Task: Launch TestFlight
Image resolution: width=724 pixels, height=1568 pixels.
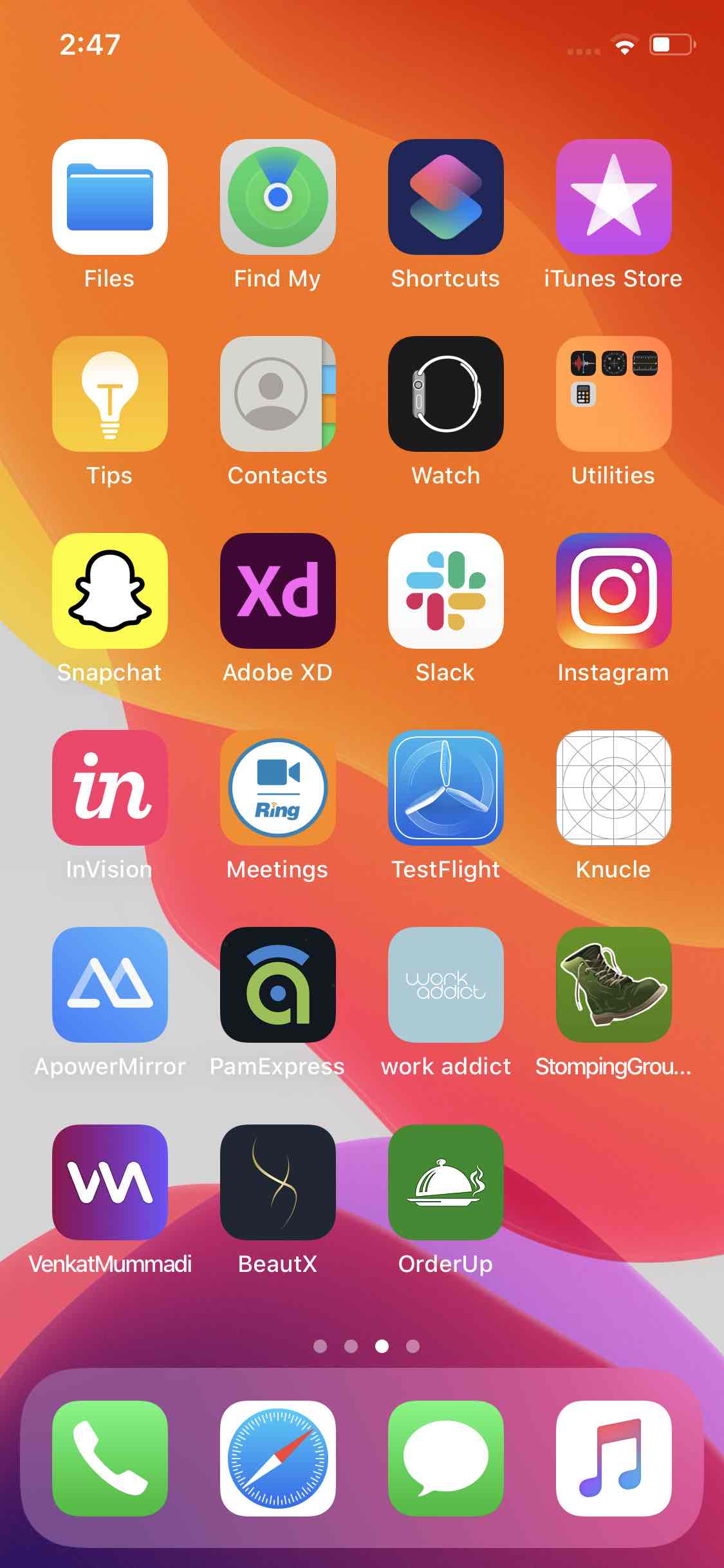Action: tap(445, 788)
